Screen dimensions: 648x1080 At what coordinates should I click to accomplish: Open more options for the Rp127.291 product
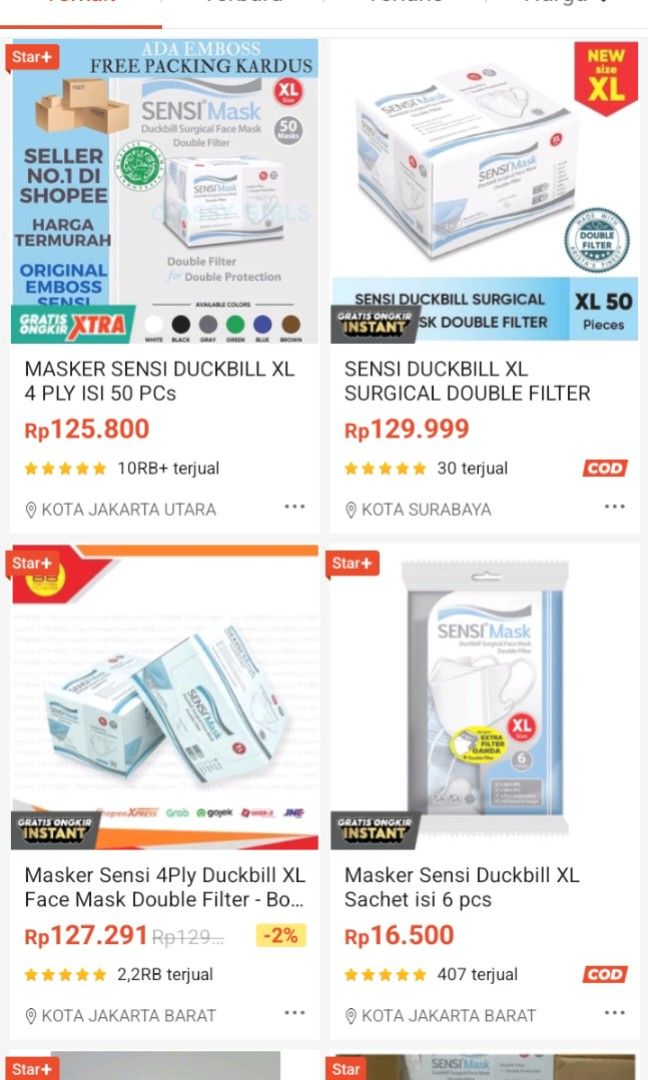click(294, 1013)
